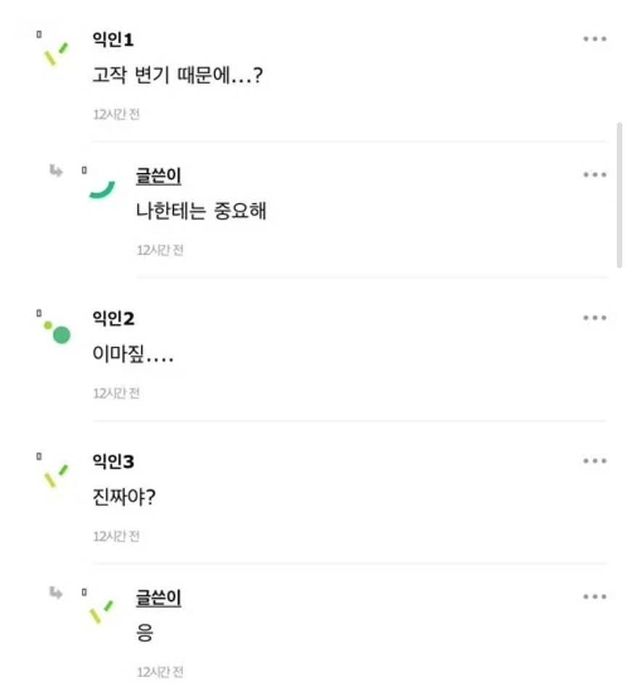Tap the underlined 글쓴이 name above '나한테는 중요해'
This screenshot has height=697, width=640.
pyautogui.click(x=158, y=176)
